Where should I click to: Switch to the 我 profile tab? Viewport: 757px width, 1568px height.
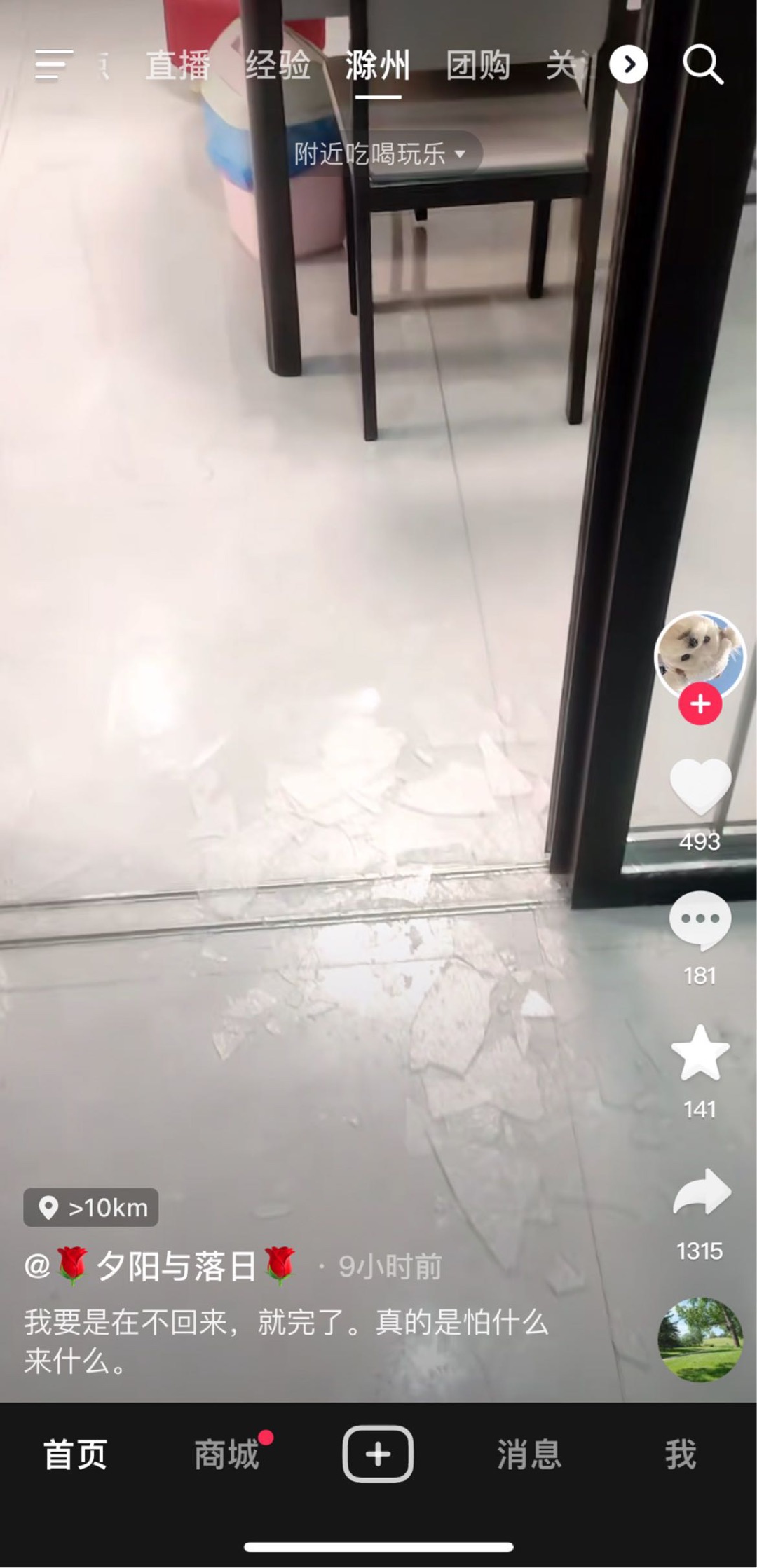pyautogui.click(x=681, y=1455)
